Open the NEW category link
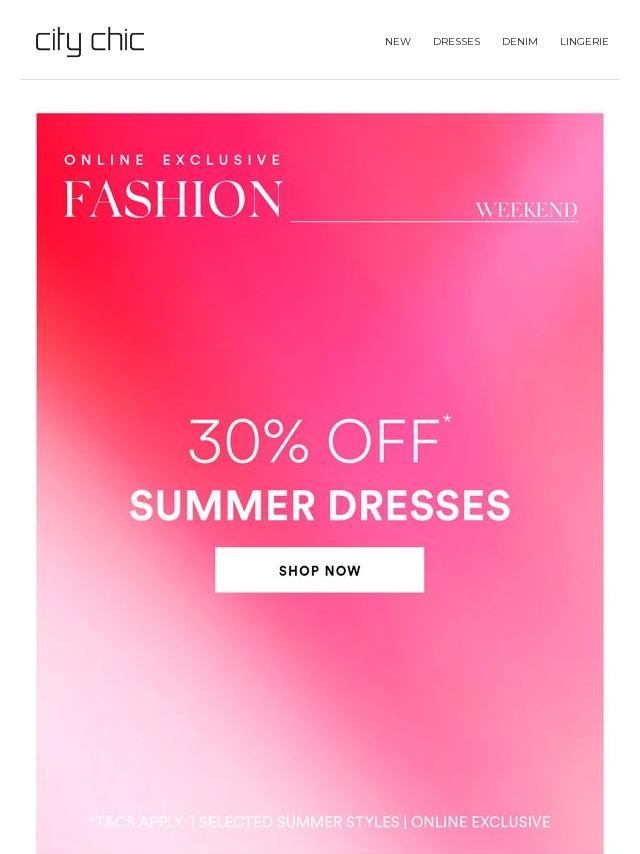 397,42
